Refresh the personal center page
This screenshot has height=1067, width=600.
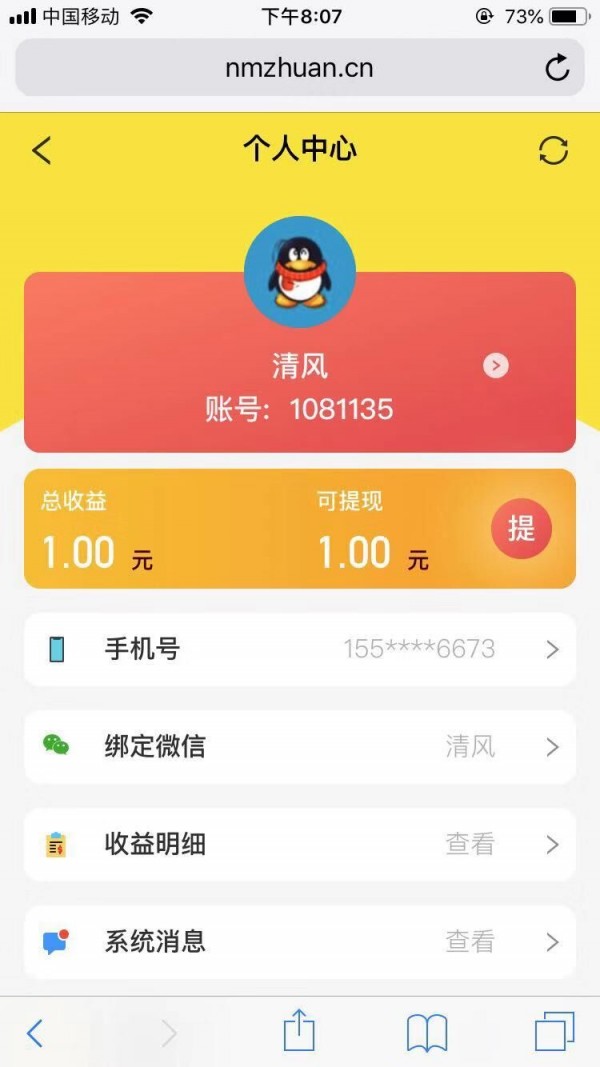[x=553, y=151]
